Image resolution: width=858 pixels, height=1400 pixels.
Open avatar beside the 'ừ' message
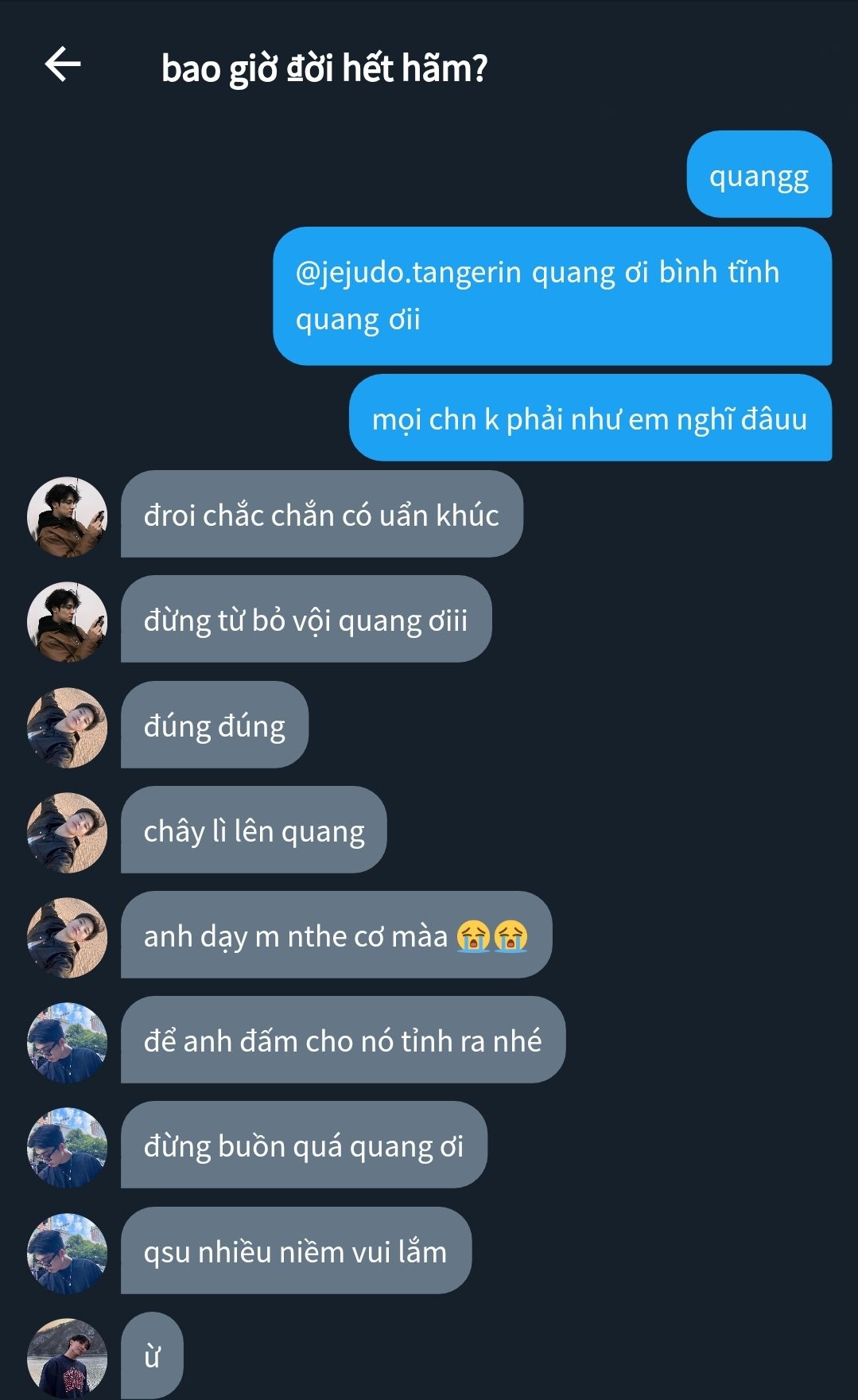pos(67,1357)
